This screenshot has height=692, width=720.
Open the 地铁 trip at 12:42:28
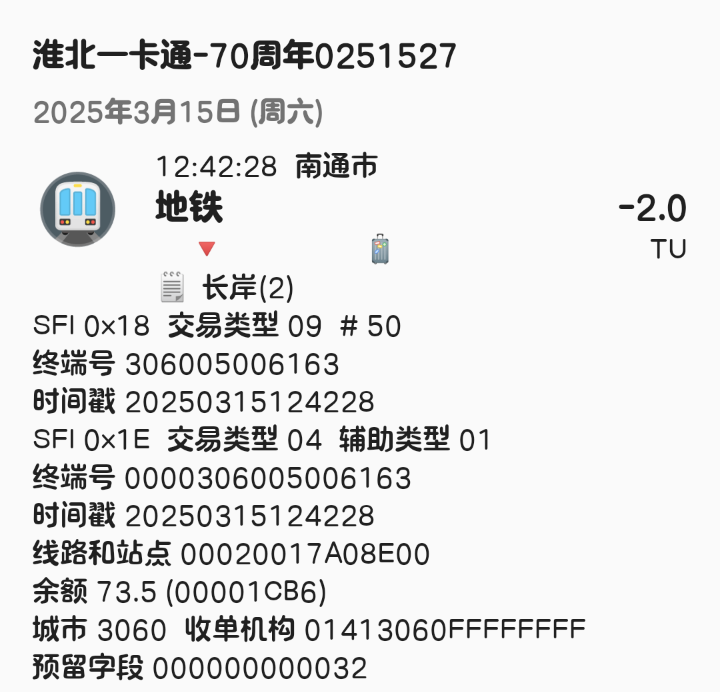pos(190,208)
